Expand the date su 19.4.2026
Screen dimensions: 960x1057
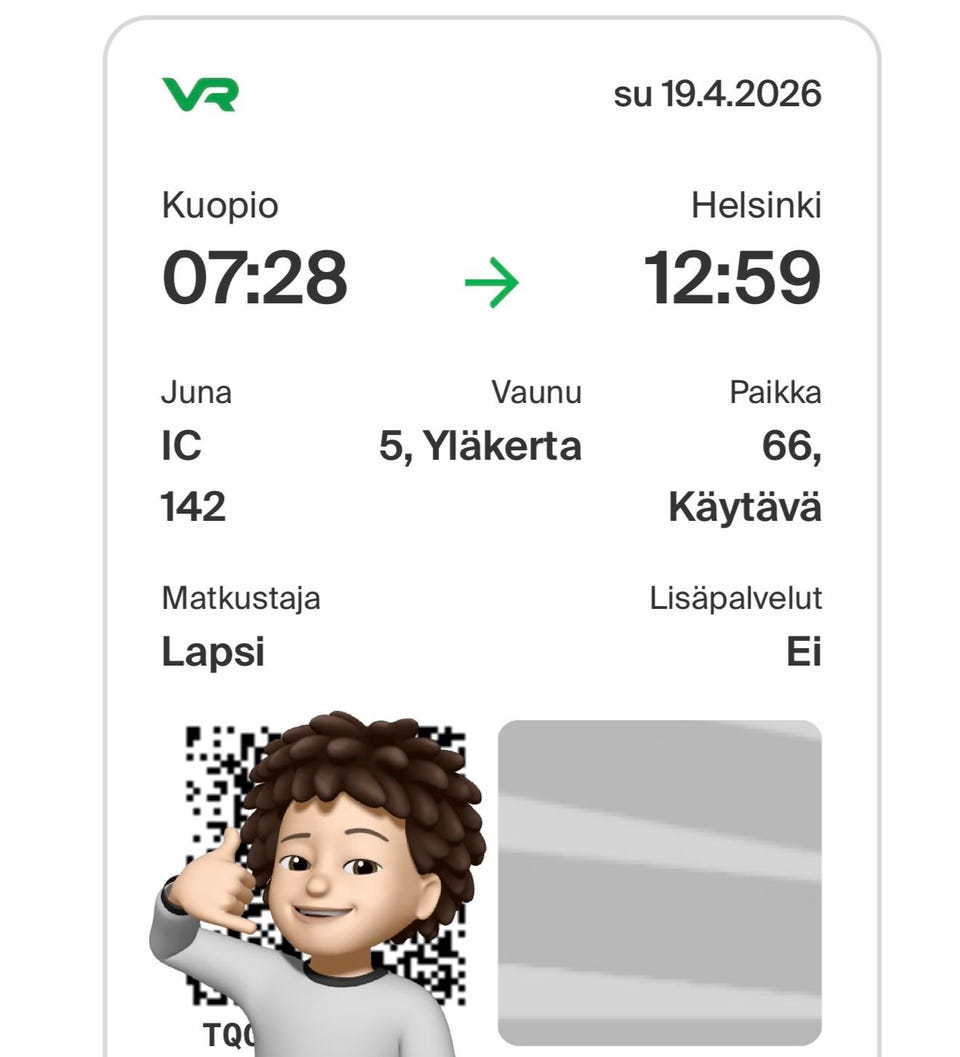[718, 94]
